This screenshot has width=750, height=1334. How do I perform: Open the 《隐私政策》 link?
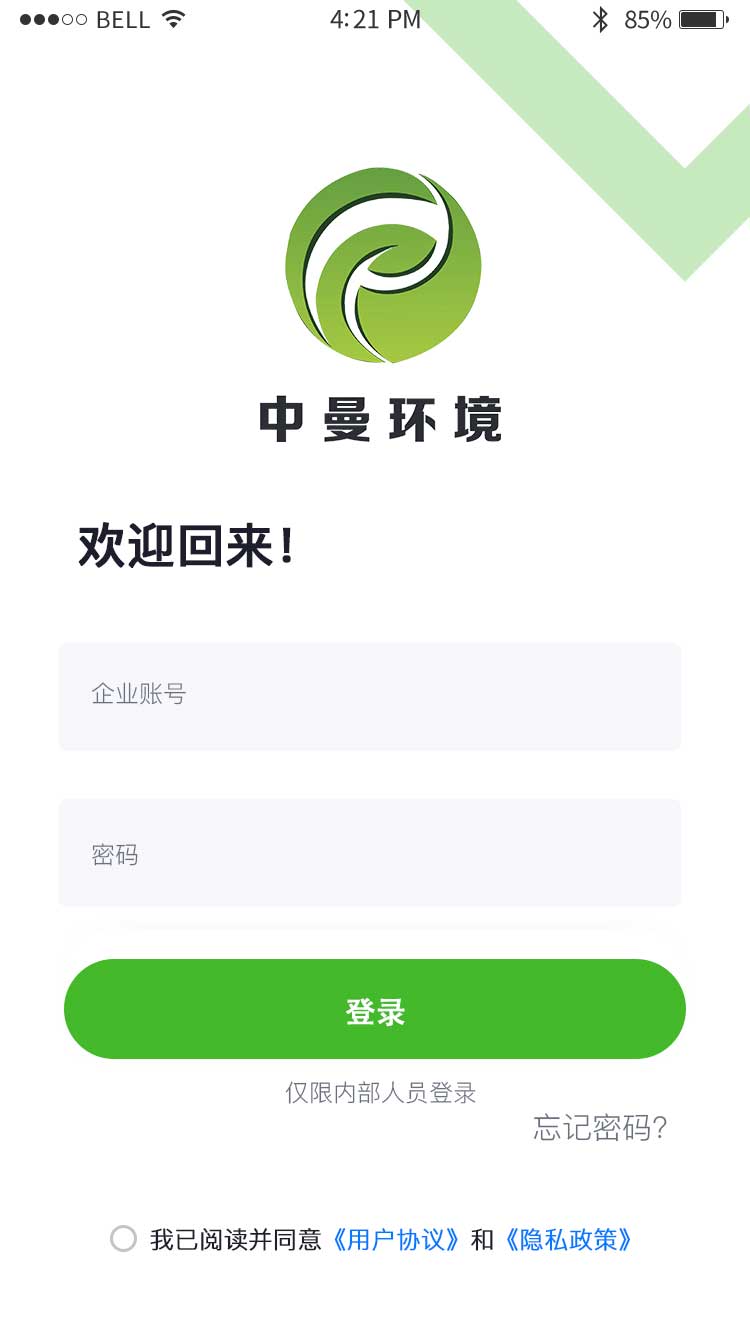pos(568,1240)
